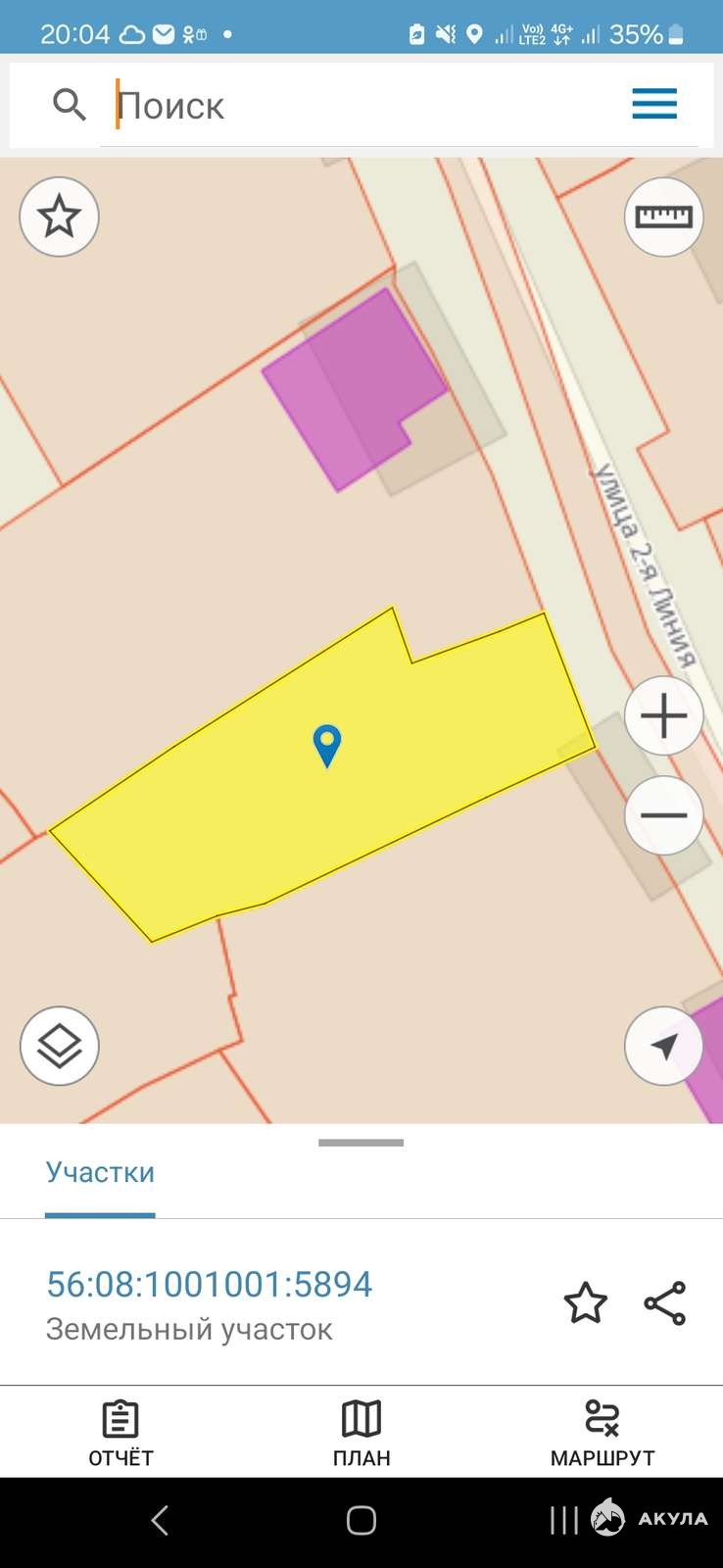The height and width of the screenshot is (1568, 723).
Task: Open parcel 56:08:1001001:5894 details
Action: [x=210, y=1284]
